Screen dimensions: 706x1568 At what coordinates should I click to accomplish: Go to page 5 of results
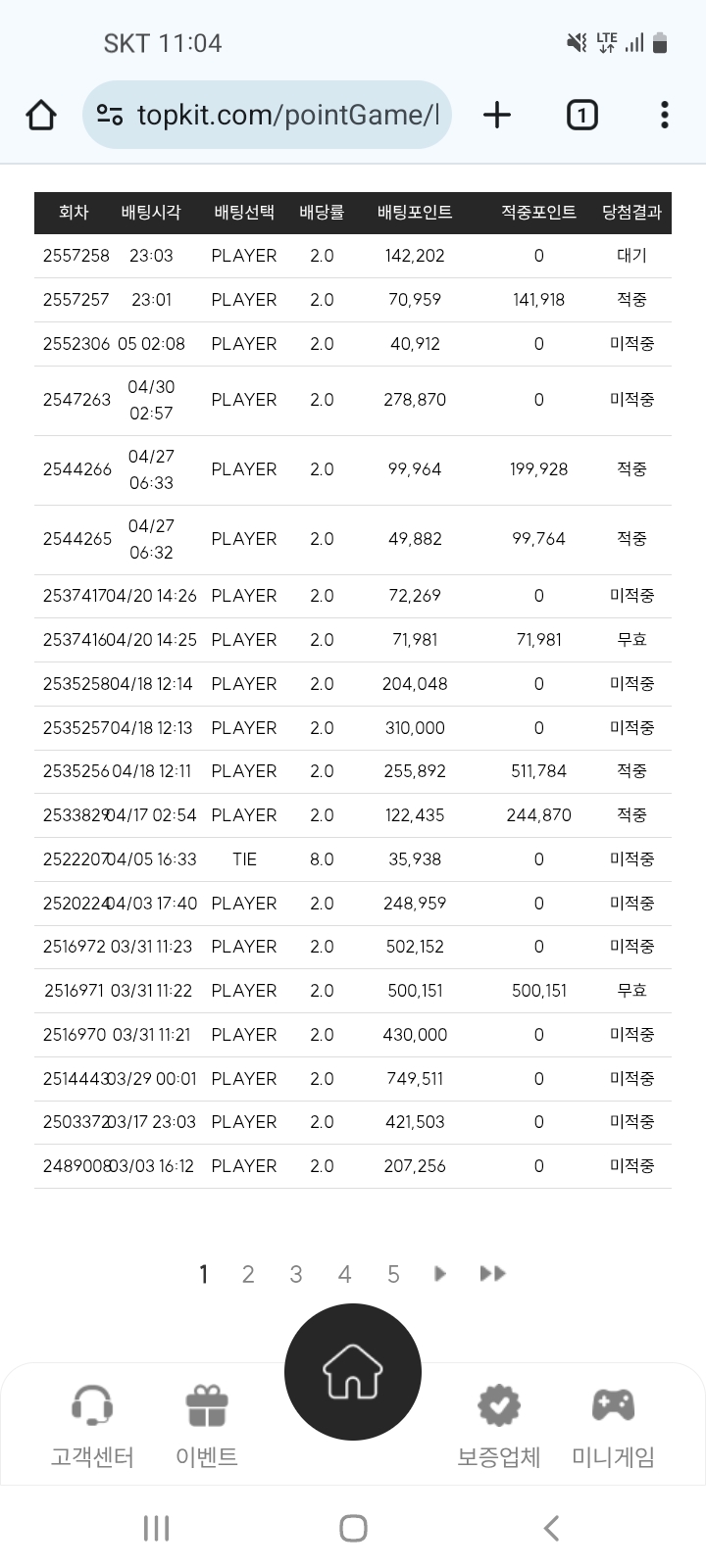(x=393, y=1274)
